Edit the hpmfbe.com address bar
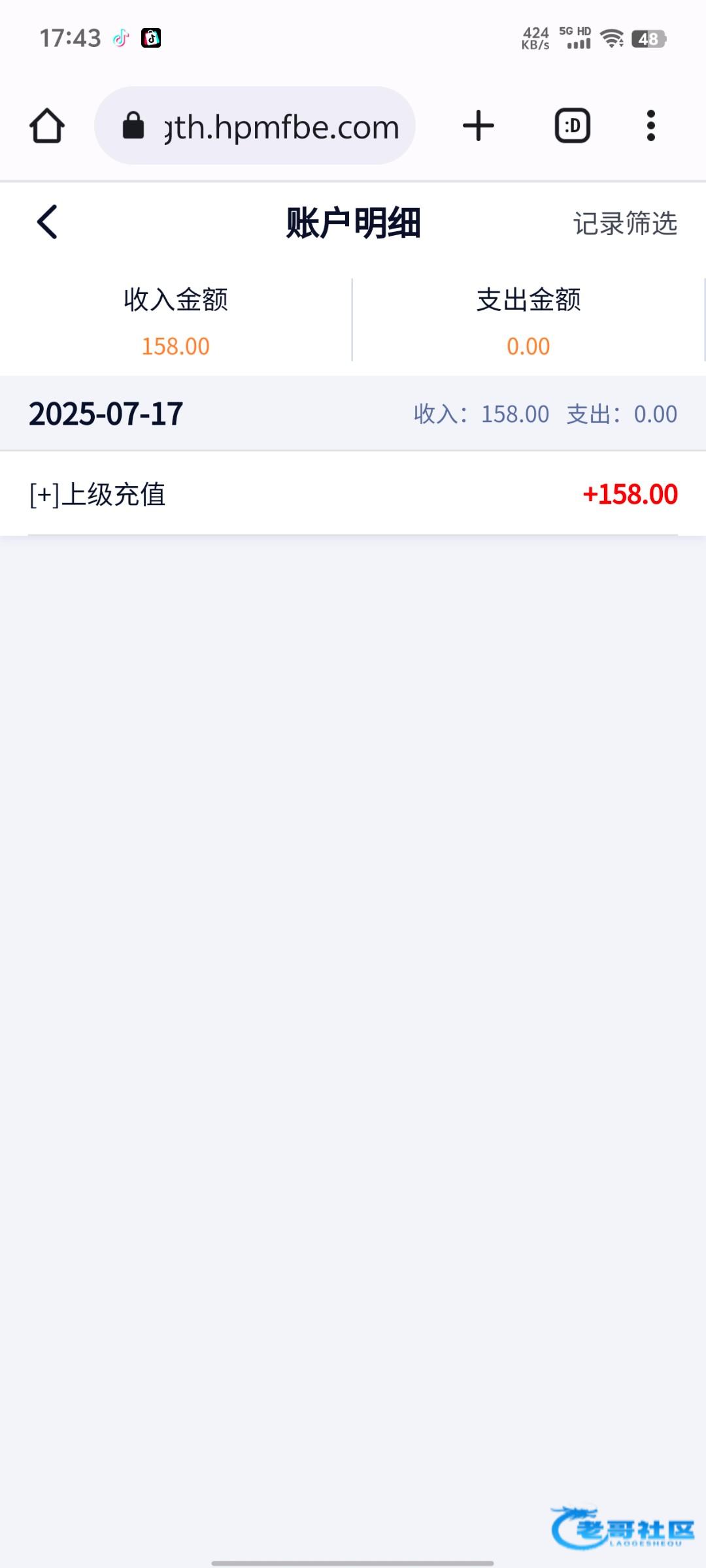The image size is (706, 1568). [255, 125]
